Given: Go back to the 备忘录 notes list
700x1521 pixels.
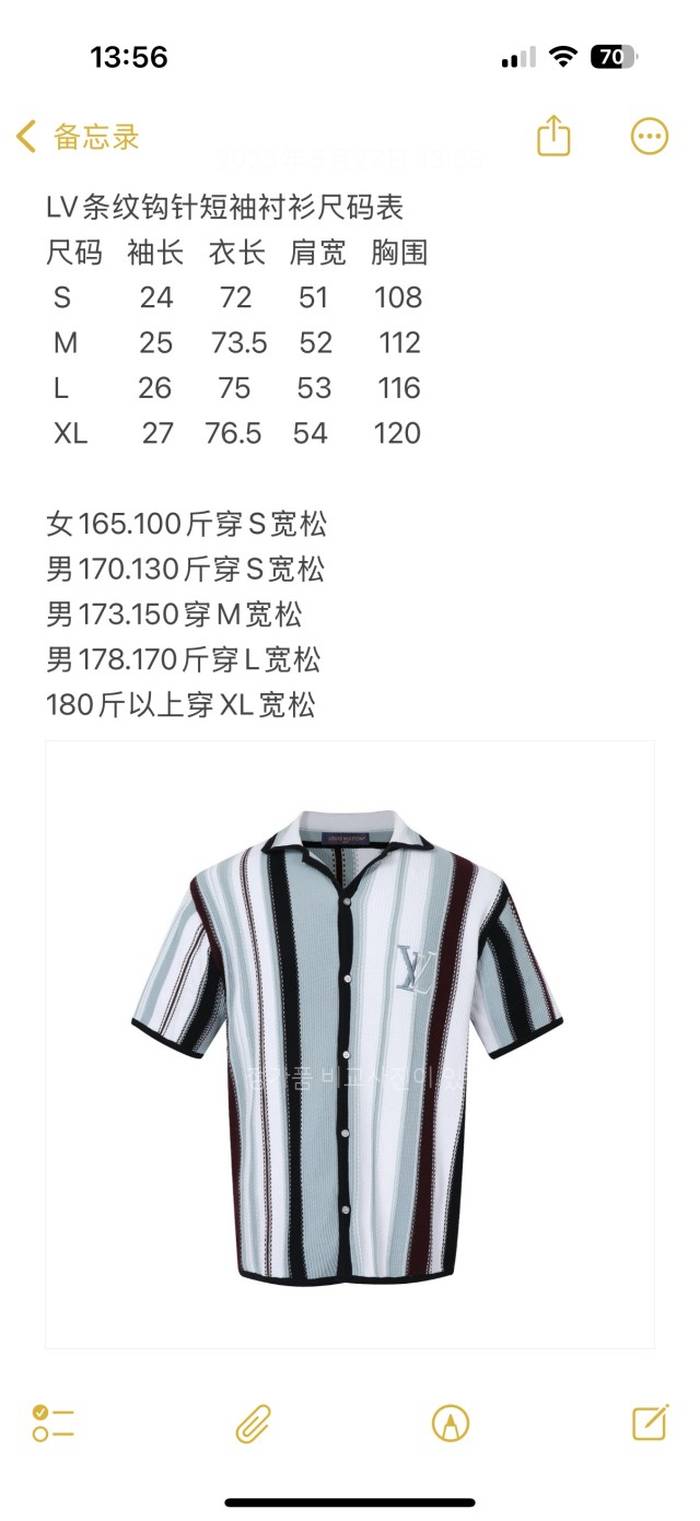Looking at the screenshot, I should (78, 137).
